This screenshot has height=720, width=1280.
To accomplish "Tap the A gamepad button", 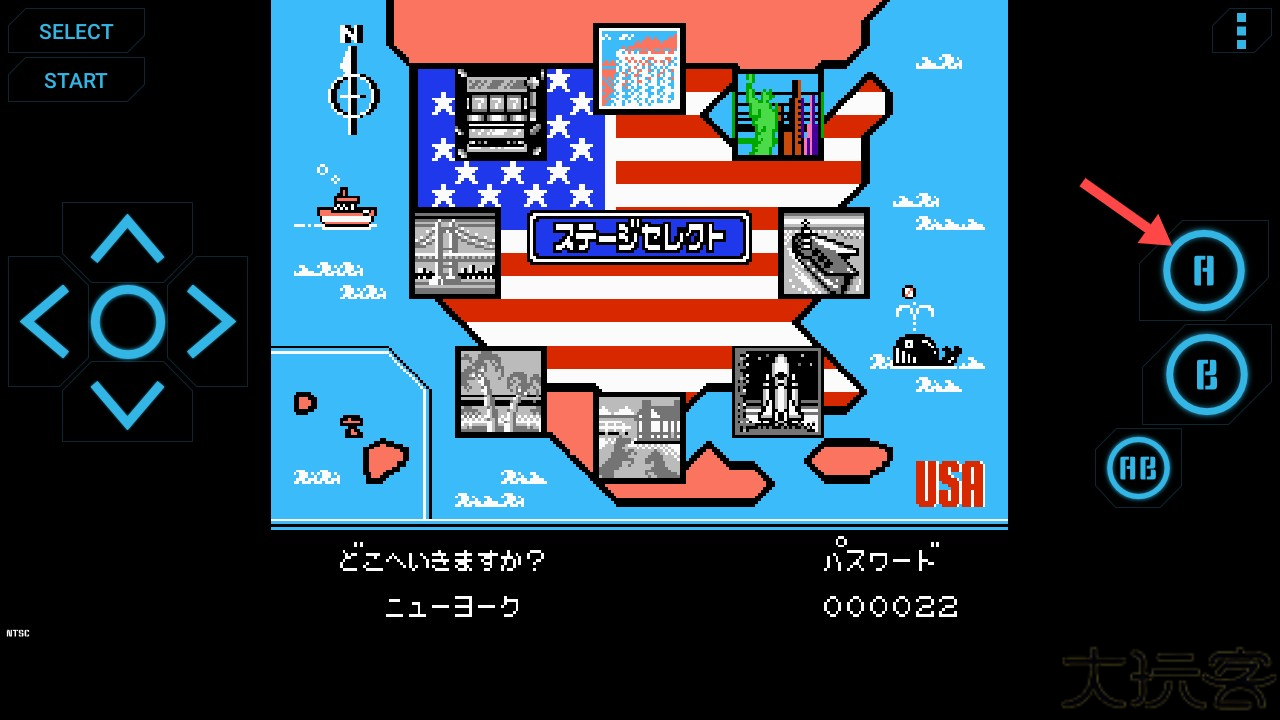I will point(1204,271).
